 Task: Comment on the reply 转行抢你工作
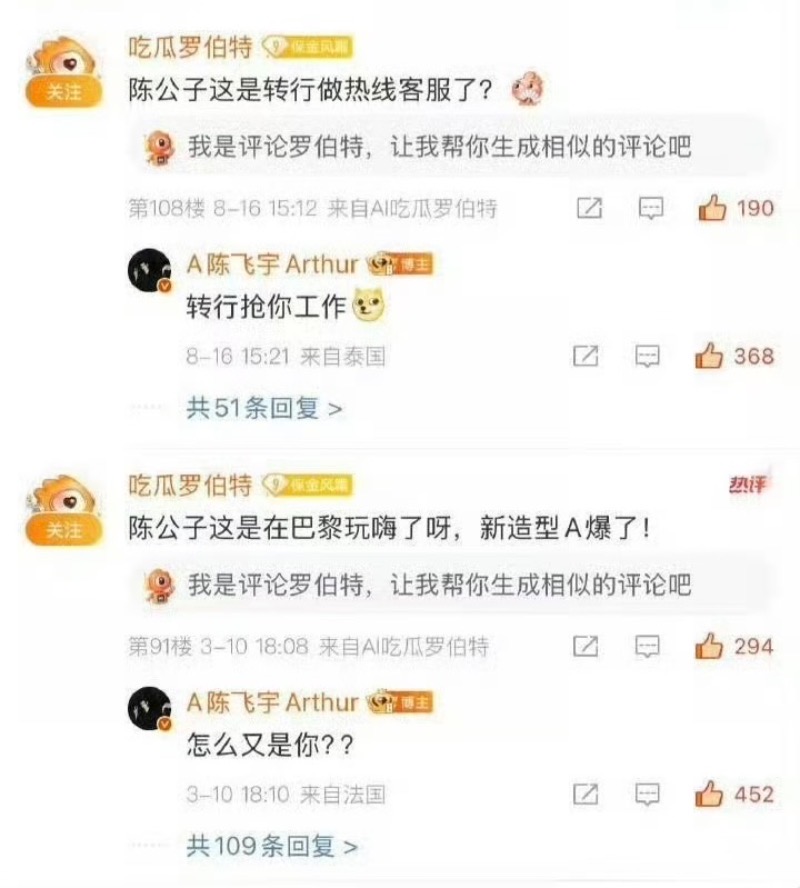[x=648, y=355]
